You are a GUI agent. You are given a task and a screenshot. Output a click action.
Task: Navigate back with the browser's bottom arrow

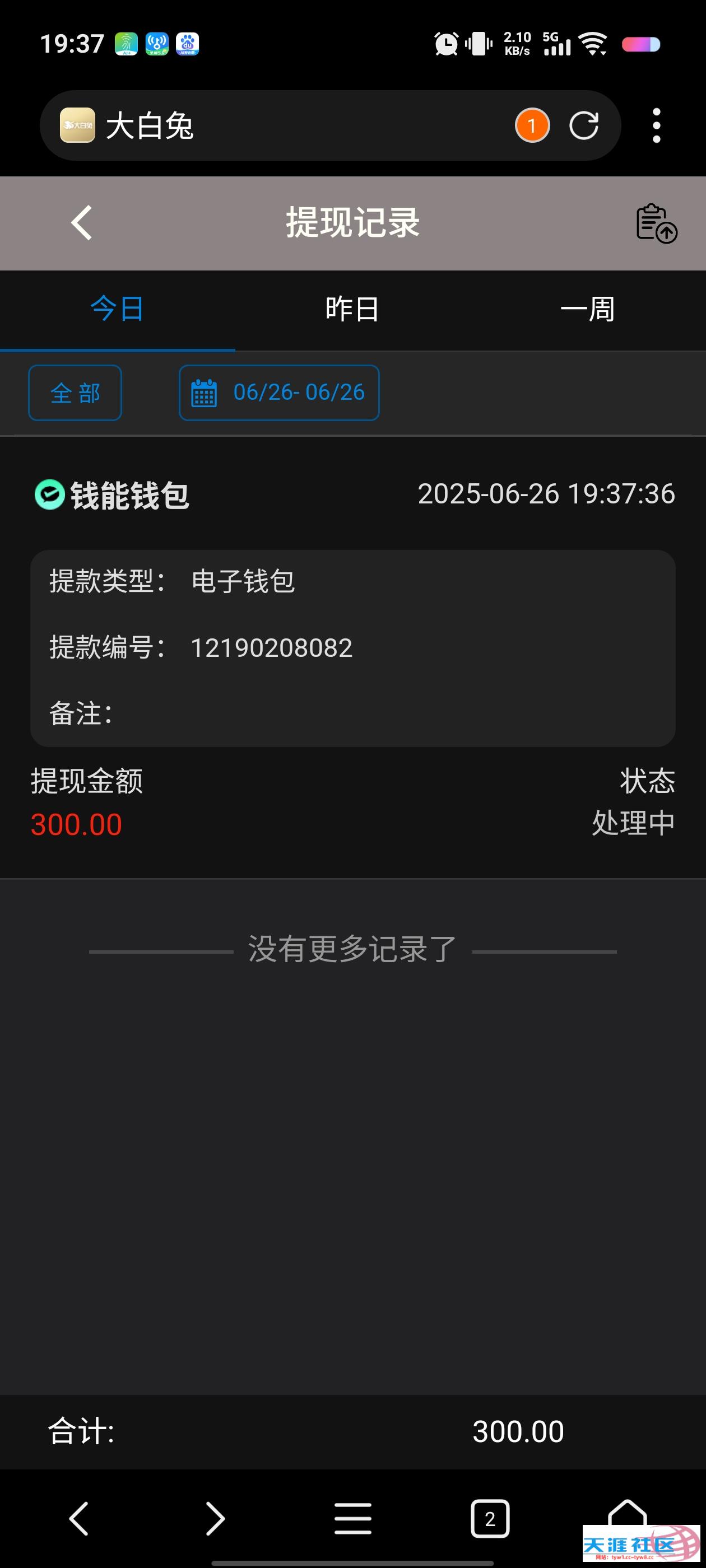80,1518
